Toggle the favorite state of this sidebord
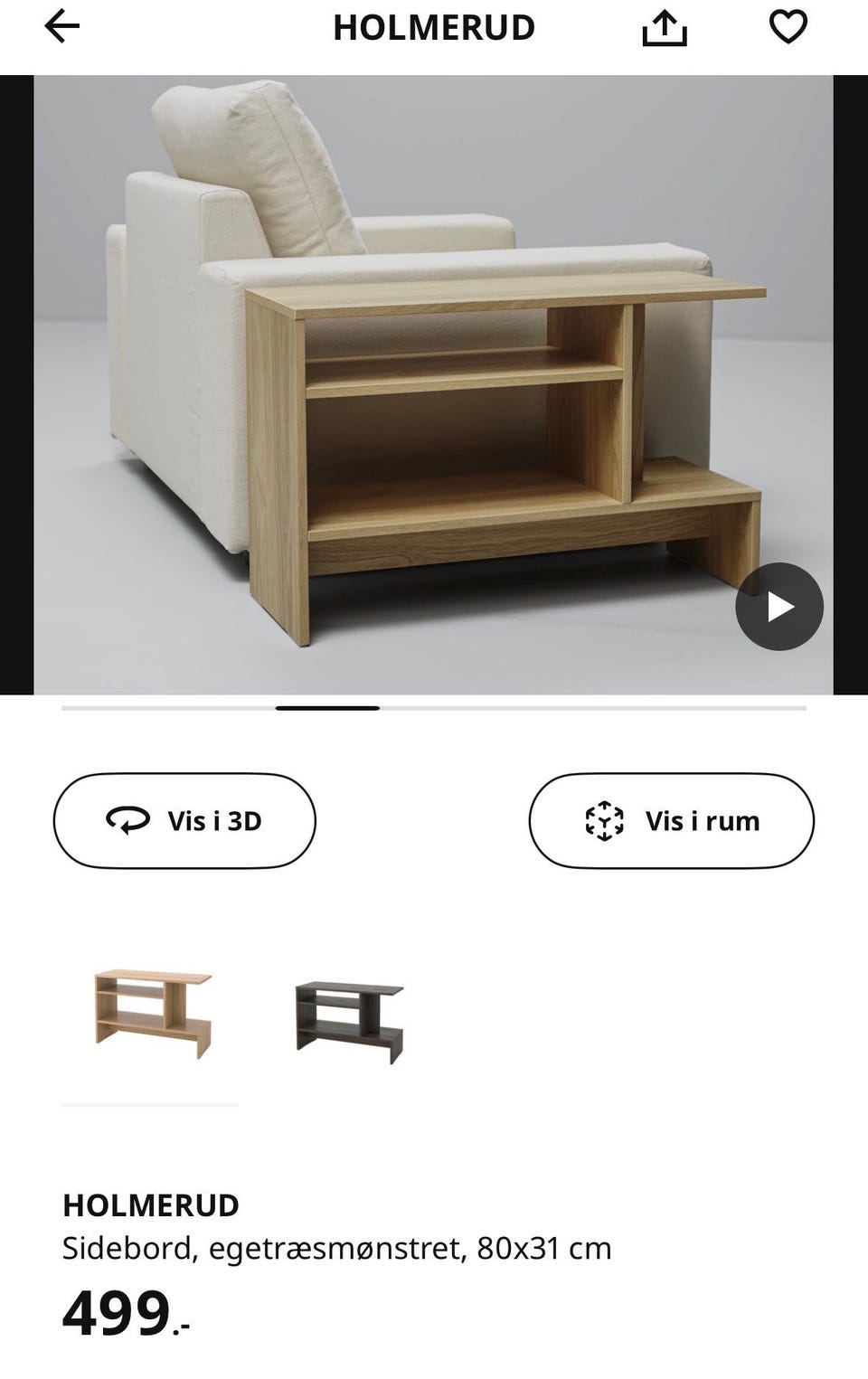The image size is (868, 1379). (788, 26)
